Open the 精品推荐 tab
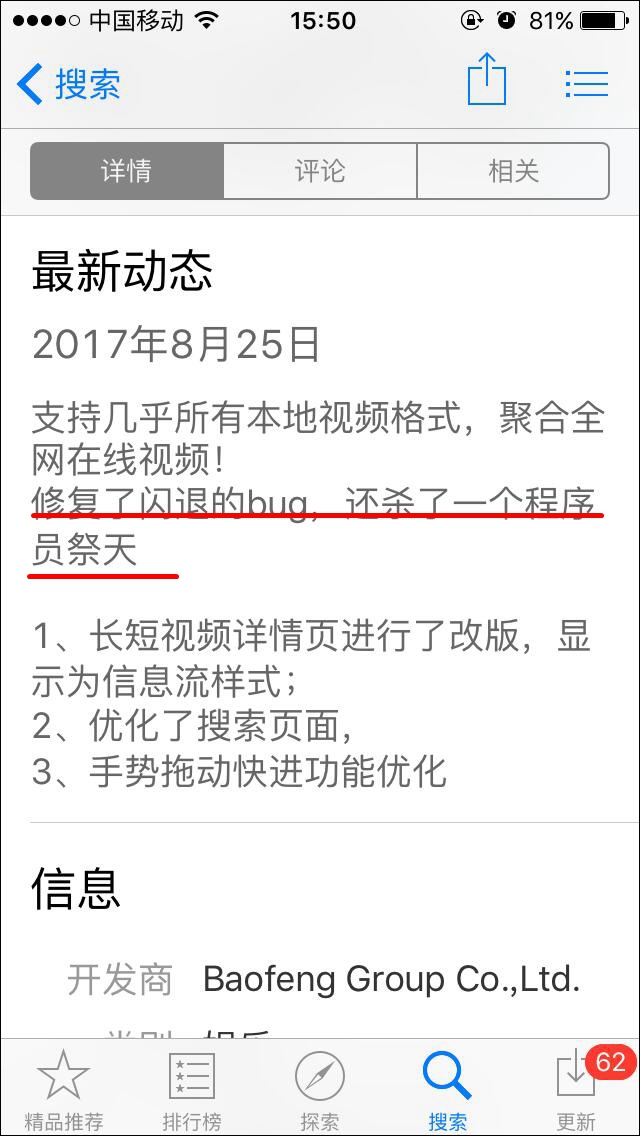Viewport: 640px width, 1136px height. (63, 1090)
